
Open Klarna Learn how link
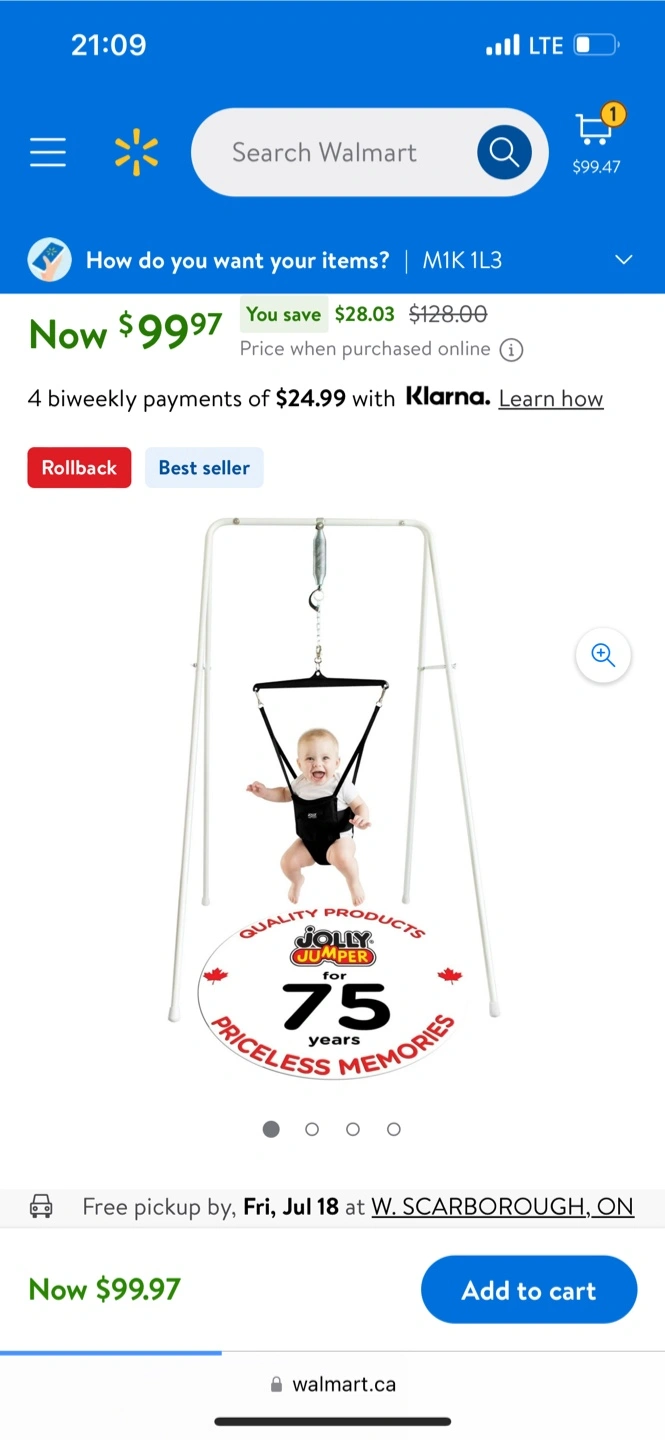(x=551, y=399)
